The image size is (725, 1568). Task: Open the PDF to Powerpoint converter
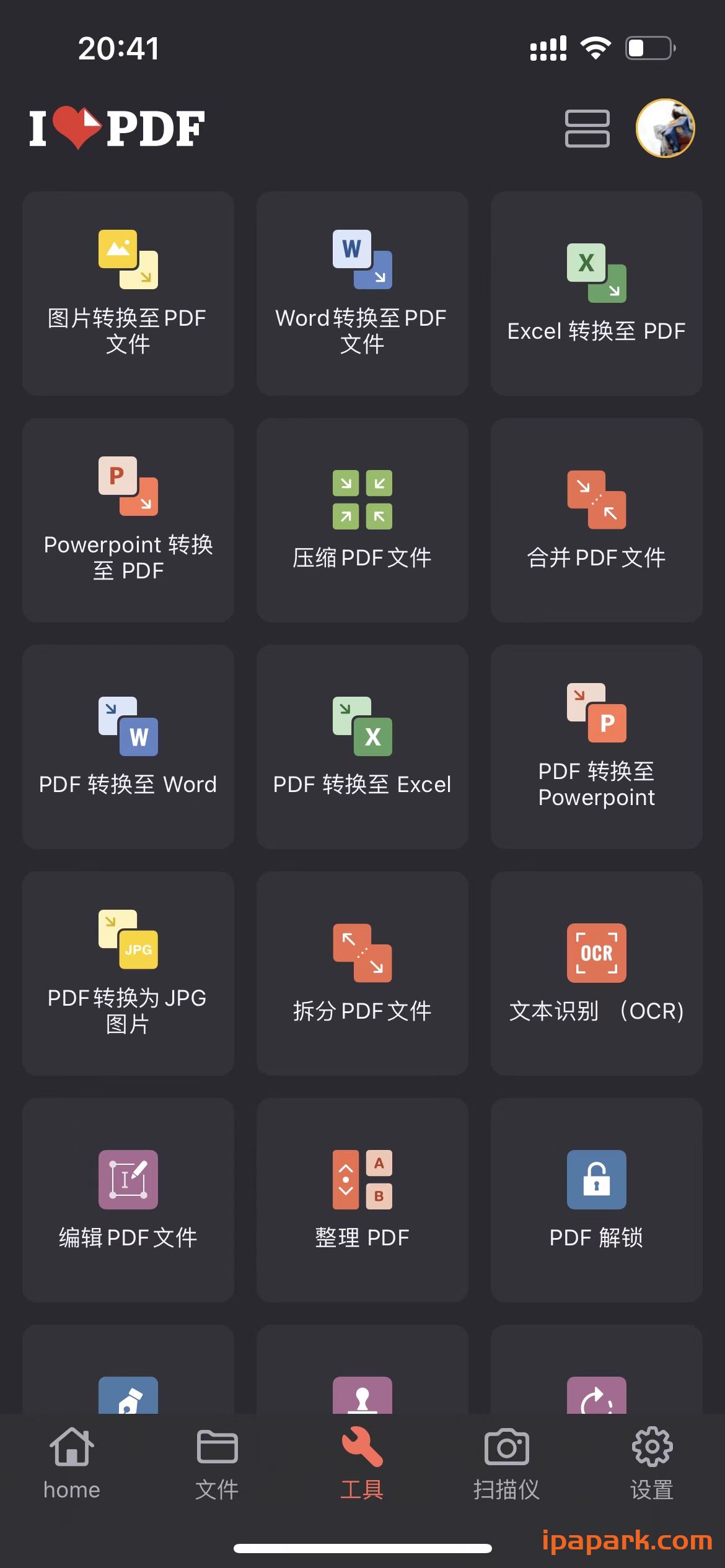[x=595, y=746]
